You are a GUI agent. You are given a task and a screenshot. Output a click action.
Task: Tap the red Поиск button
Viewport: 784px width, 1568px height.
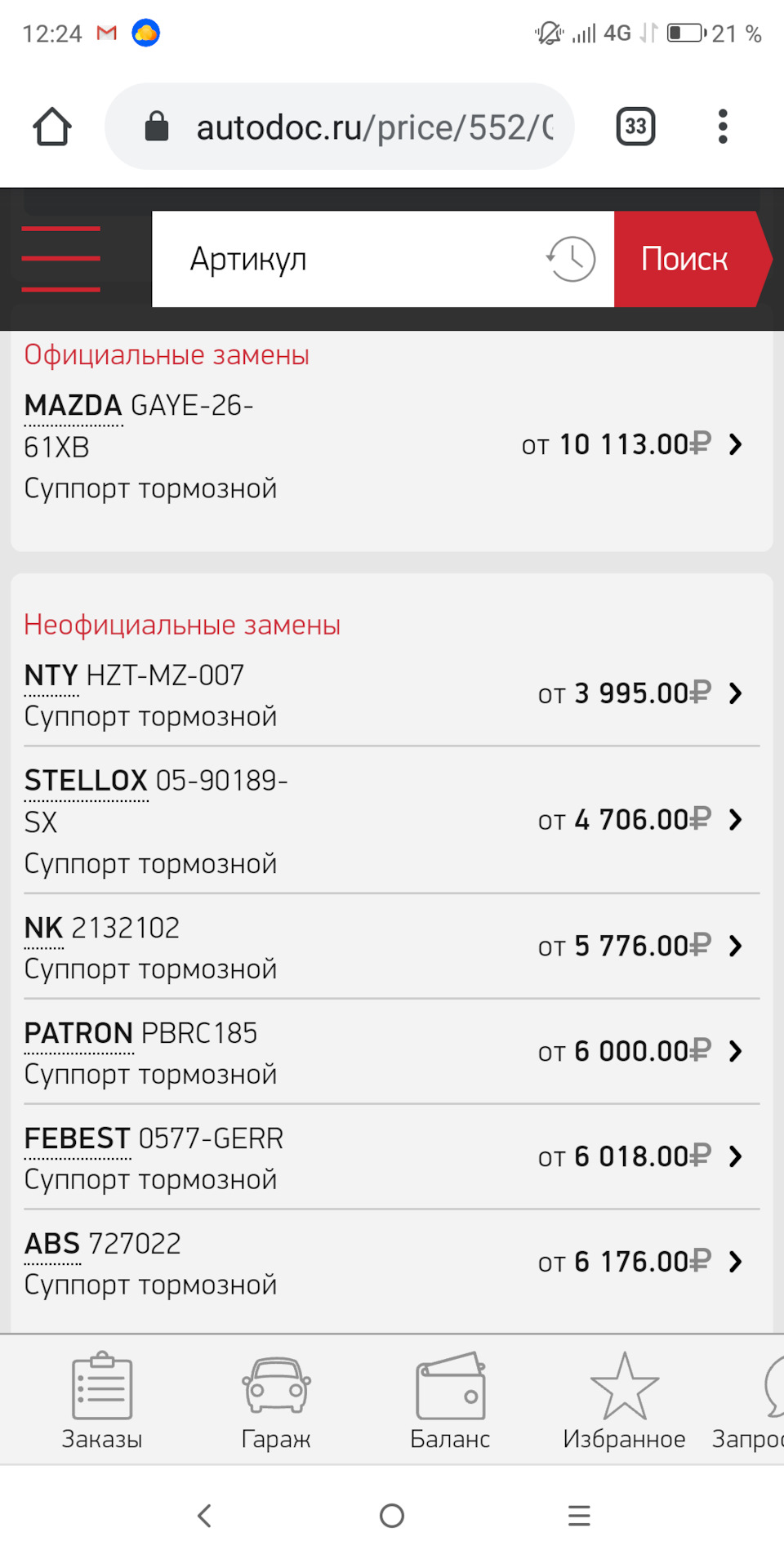[x=686, y=259]
